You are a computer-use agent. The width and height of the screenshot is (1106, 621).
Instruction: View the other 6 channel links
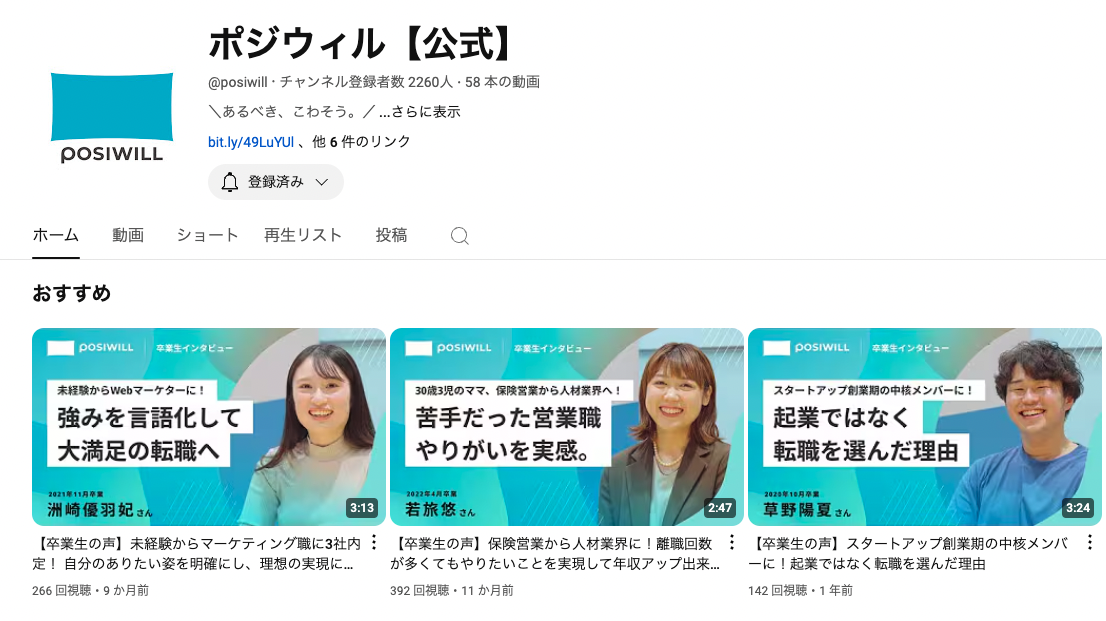[361, 142]
